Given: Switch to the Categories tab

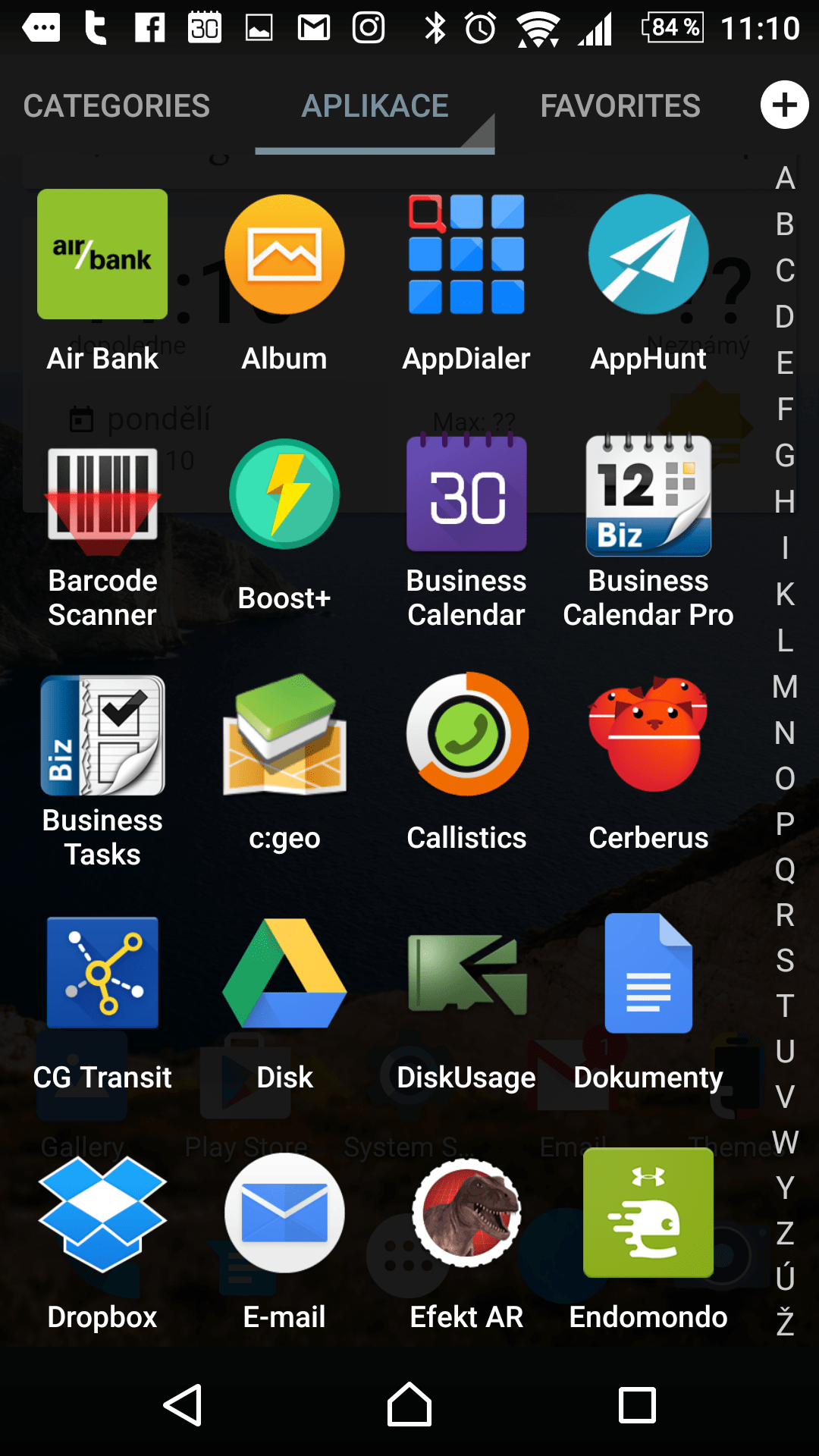Looking at the screenshot, I should click(x=117, y=106).
